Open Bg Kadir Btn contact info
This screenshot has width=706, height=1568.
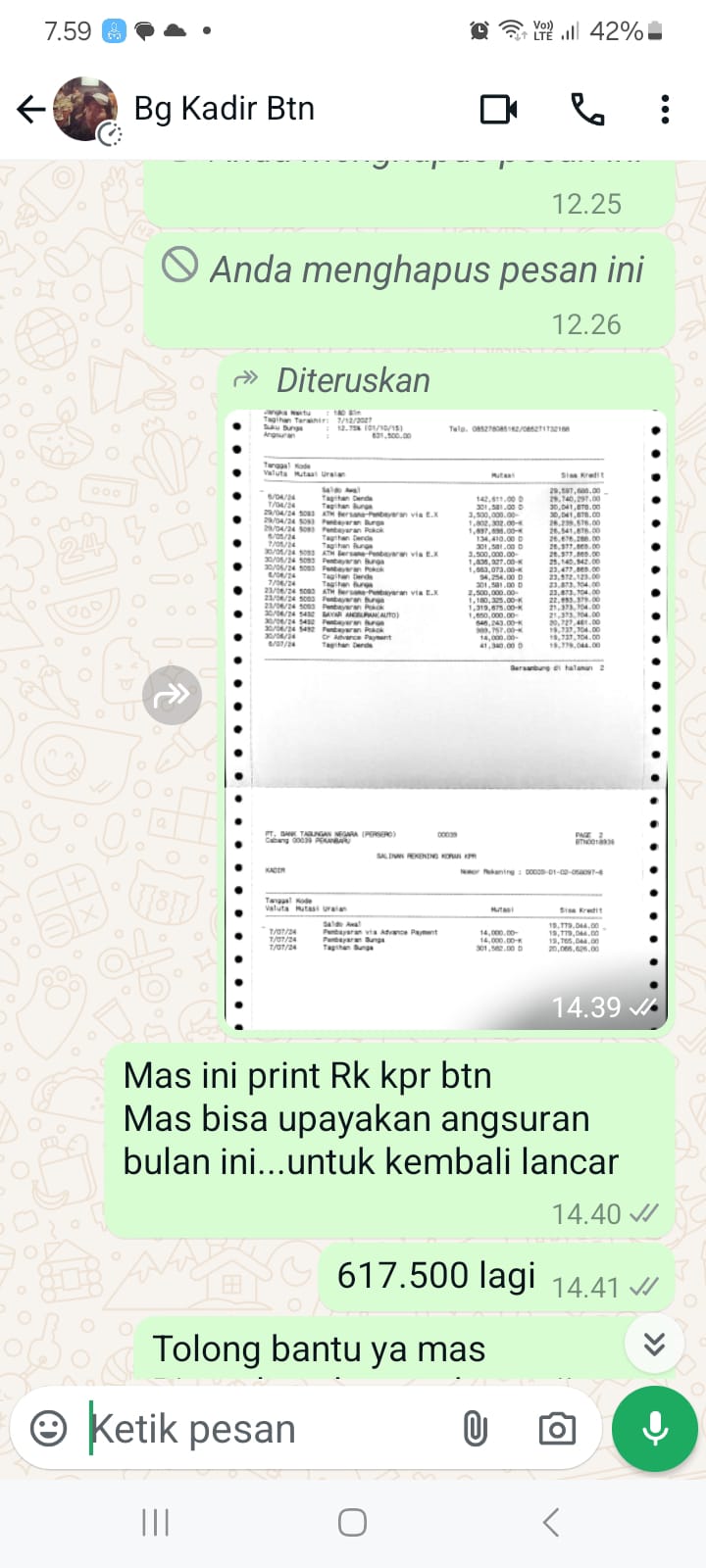tap(224, 109)
